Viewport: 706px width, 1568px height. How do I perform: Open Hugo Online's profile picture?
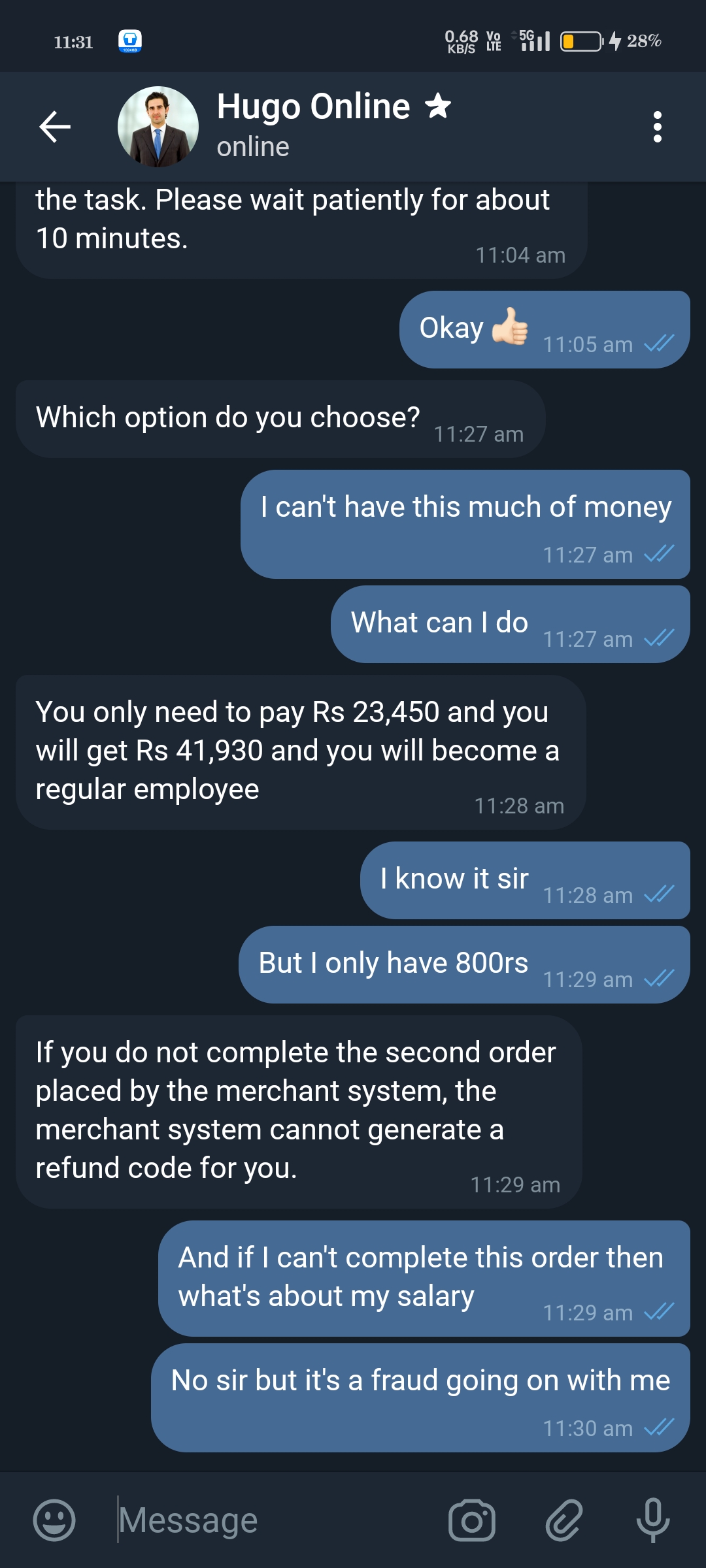158,127
